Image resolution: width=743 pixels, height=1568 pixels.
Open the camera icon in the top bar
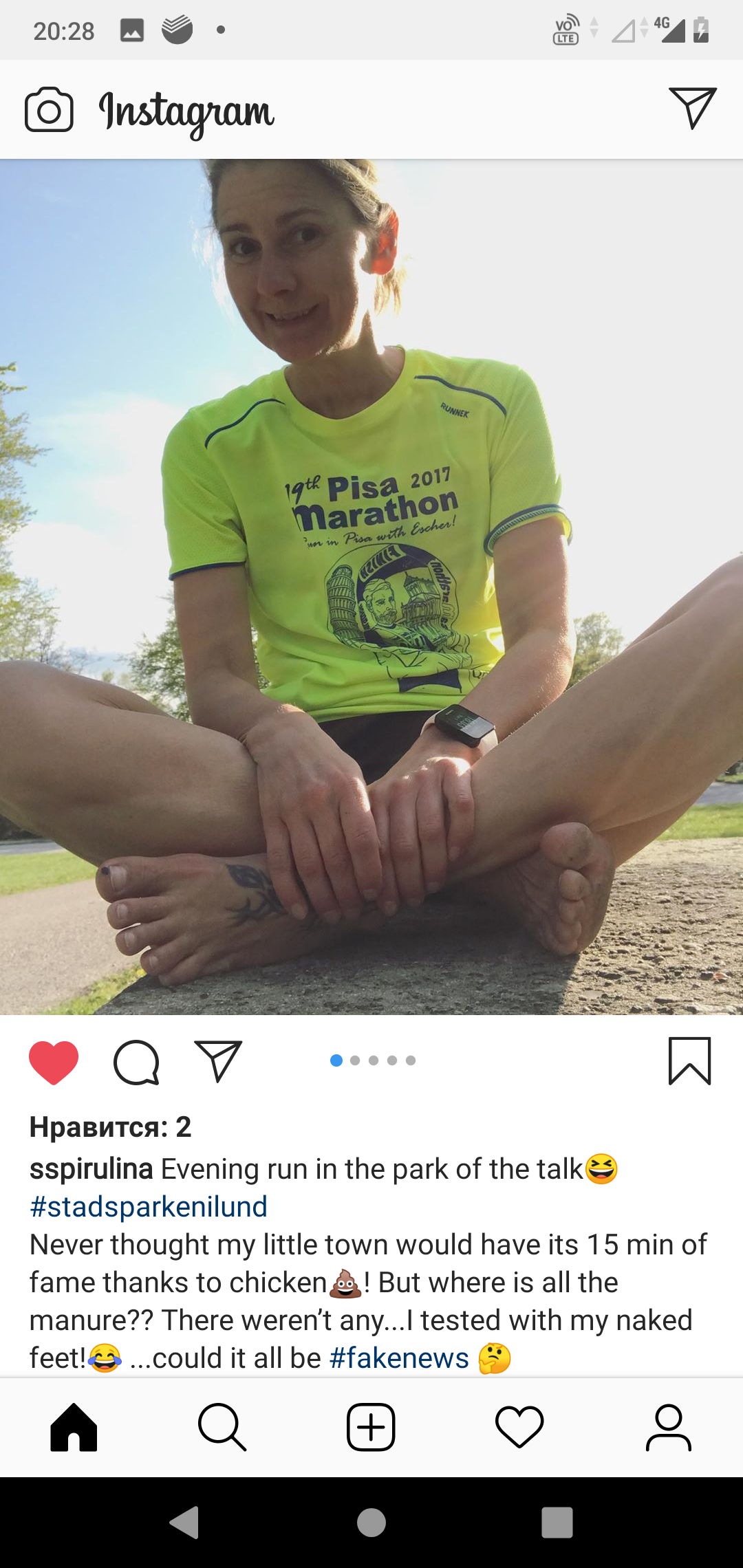pos(49,109)
